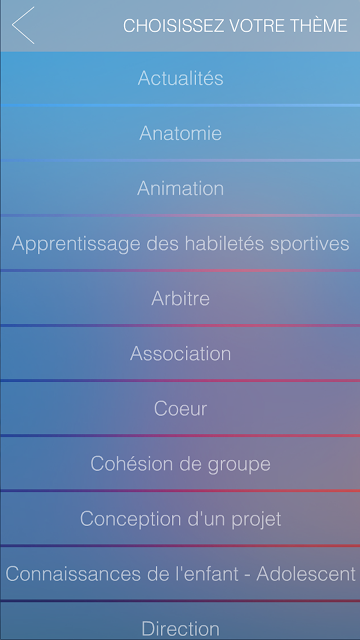Open the Animation theme
The image size is (360, 640).
(x=180, y=188)
